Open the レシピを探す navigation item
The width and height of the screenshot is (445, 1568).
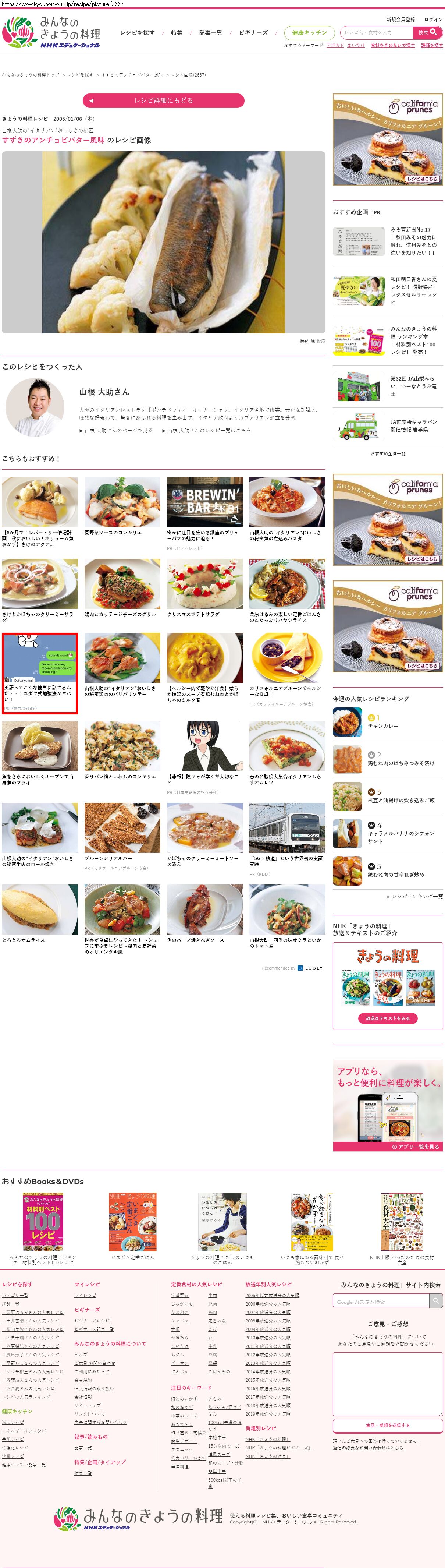[x=137, y=33]
